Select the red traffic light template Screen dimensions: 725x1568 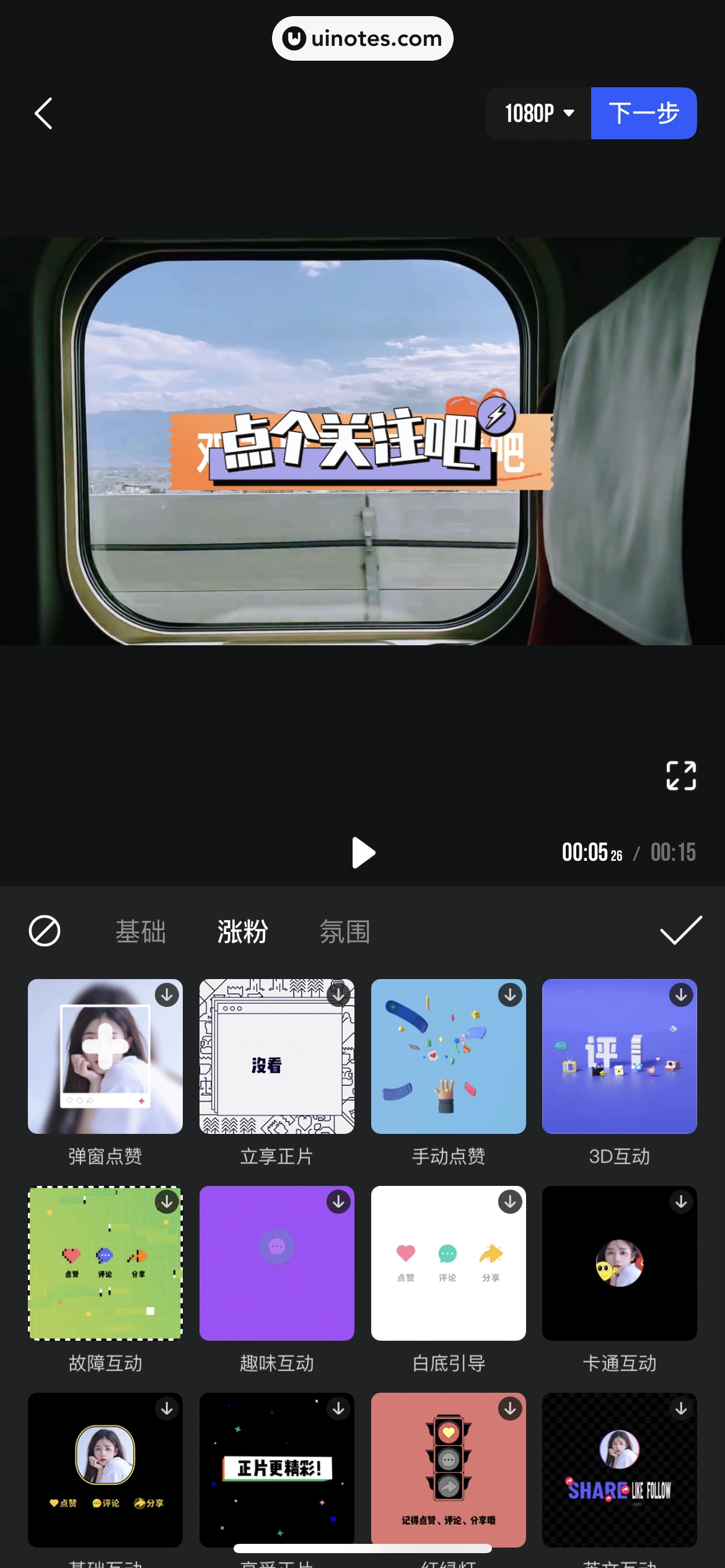[x=448, y=1469]
